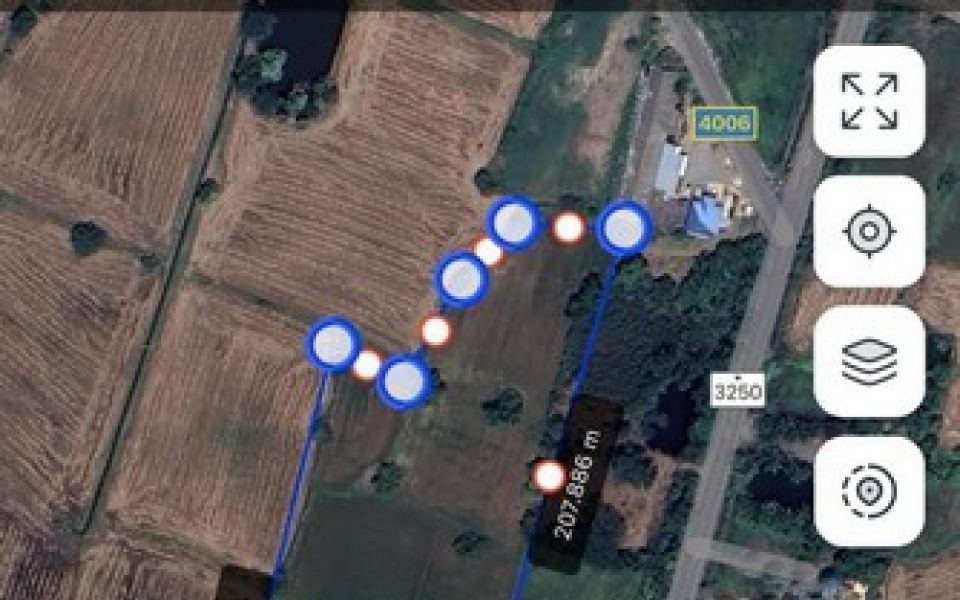Open the map layers selector
Screen dimensions: 960x600
click(x=868, y=362)
